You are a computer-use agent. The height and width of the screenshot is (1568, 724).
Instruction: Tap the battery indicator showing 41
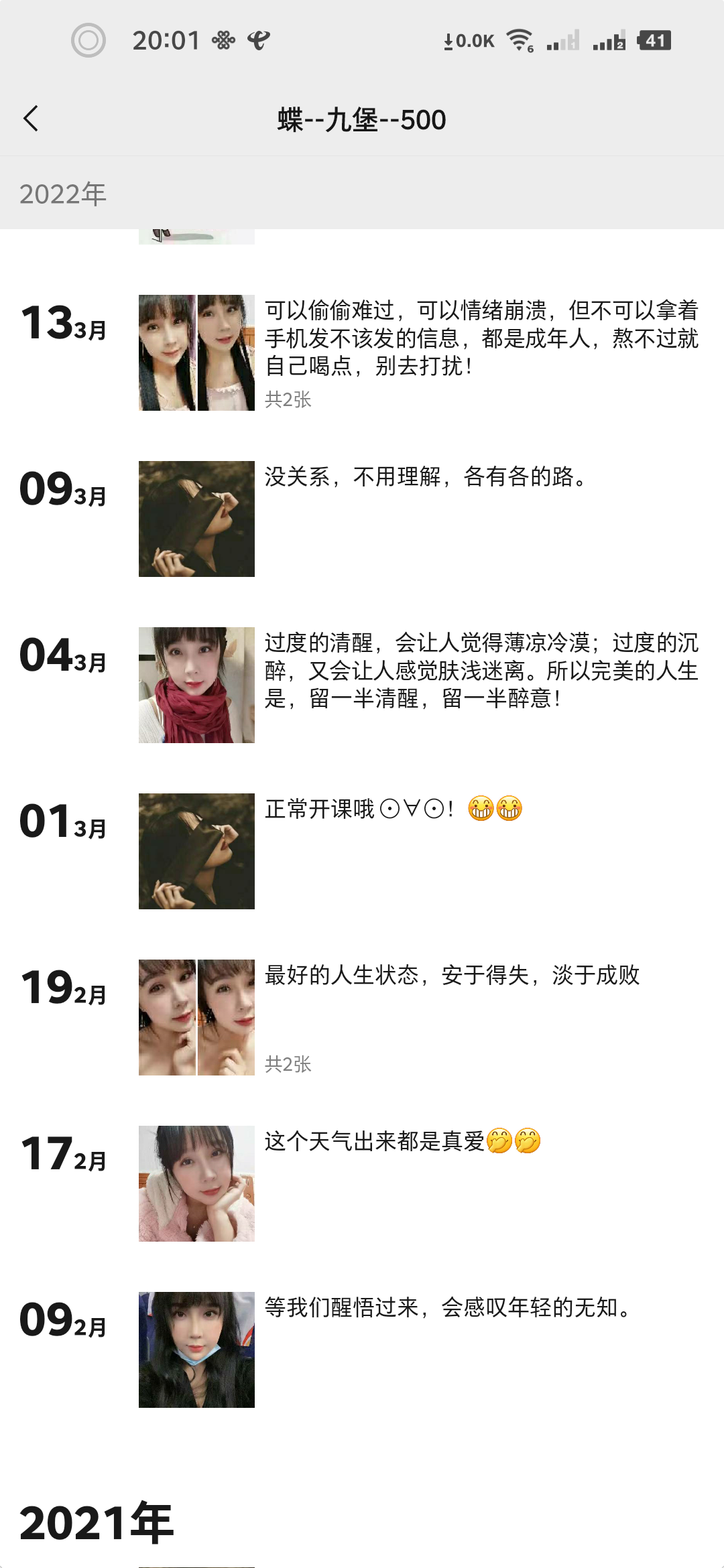coord(654,40)
